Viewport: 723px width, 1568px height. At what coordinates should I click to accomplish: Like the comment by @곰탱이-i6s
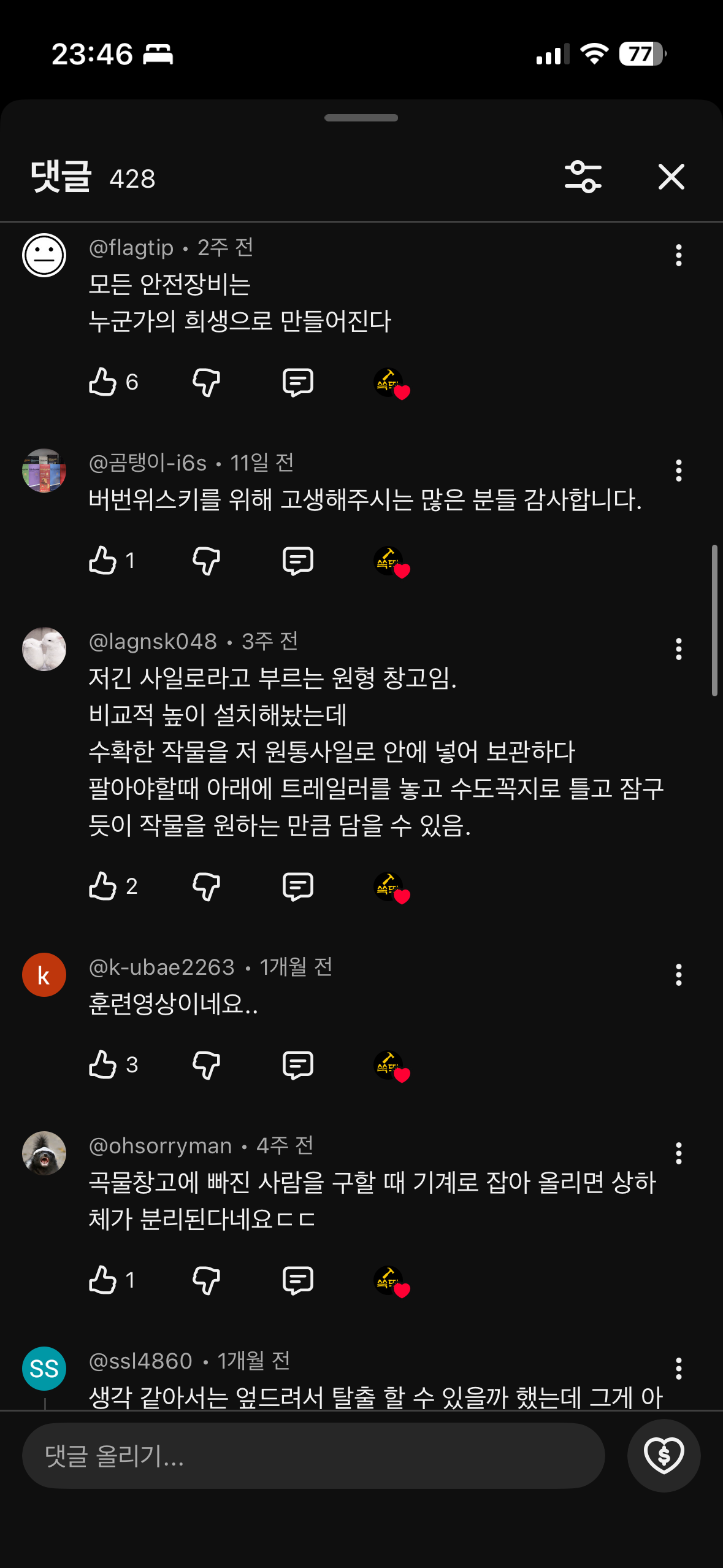pos(102,560)
